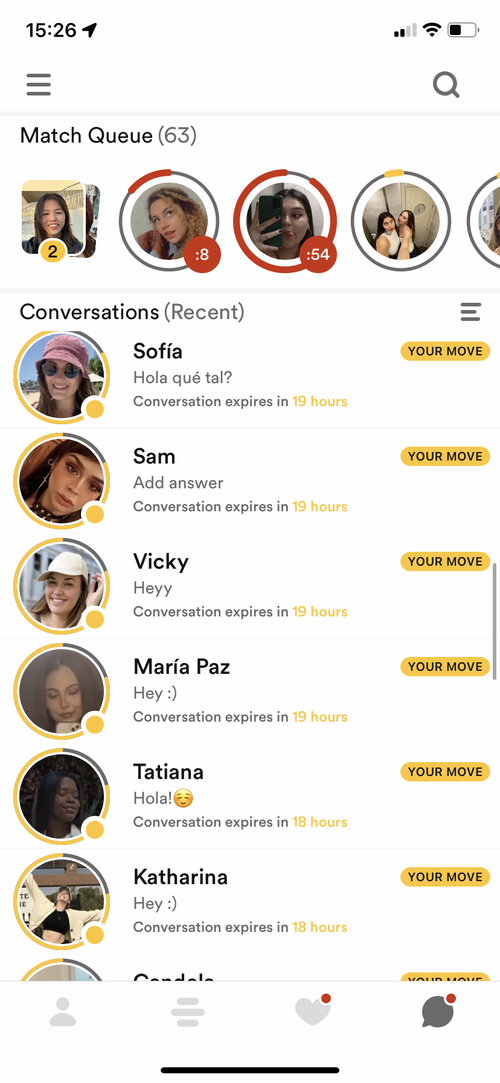Open the match queue photo of two women
Viewport: 500px width, 1083px height.
[401, 220]
